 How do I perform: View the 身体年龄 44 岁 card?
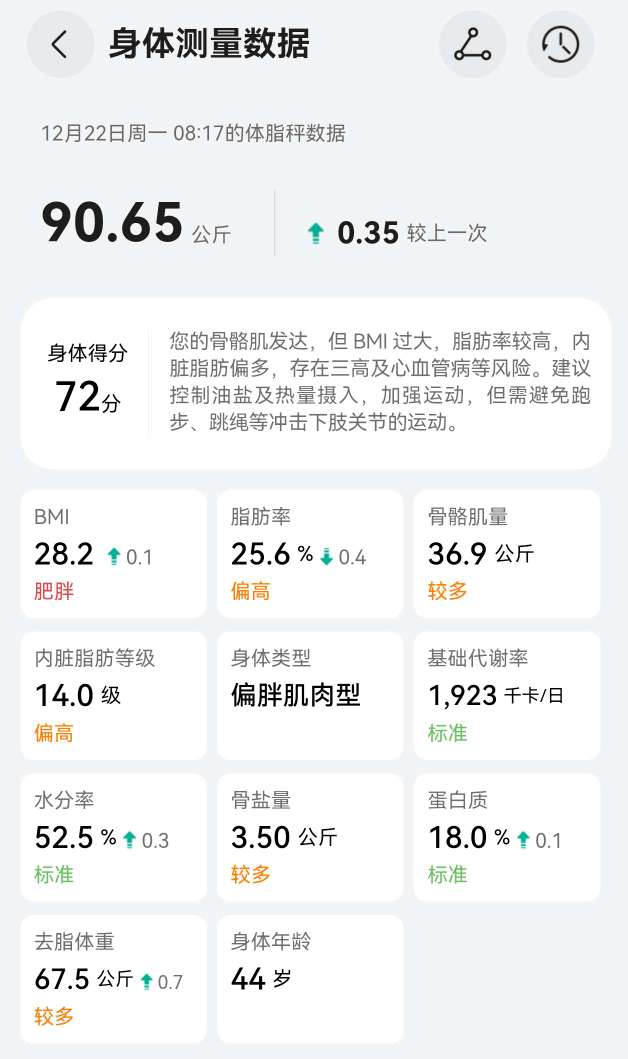click(x=310, y=979)
